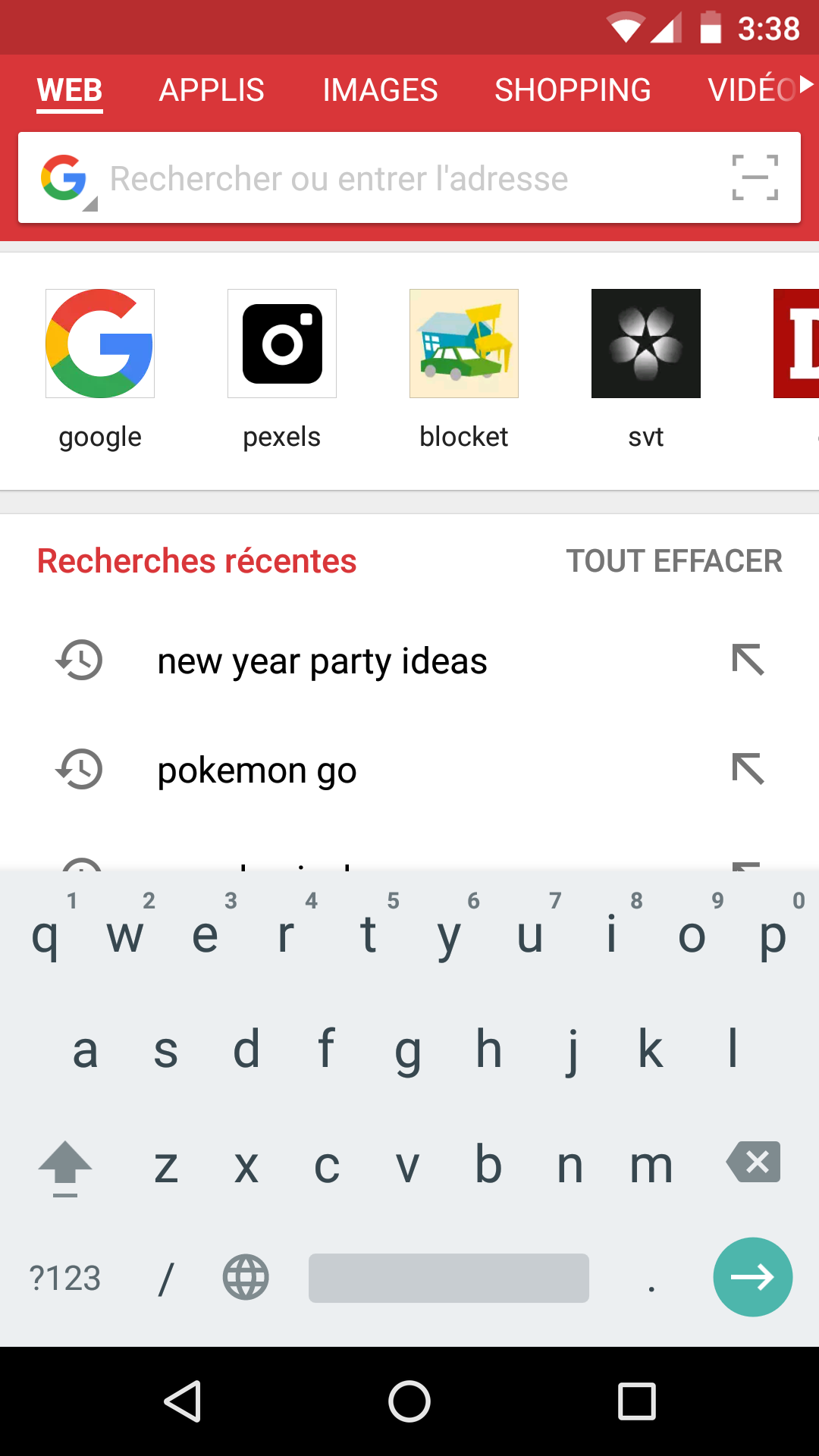Screen dimensions: 819x1456
Task: Tap the green enter arrow key
Action: pyautogui.click(x=752, y=1277)
